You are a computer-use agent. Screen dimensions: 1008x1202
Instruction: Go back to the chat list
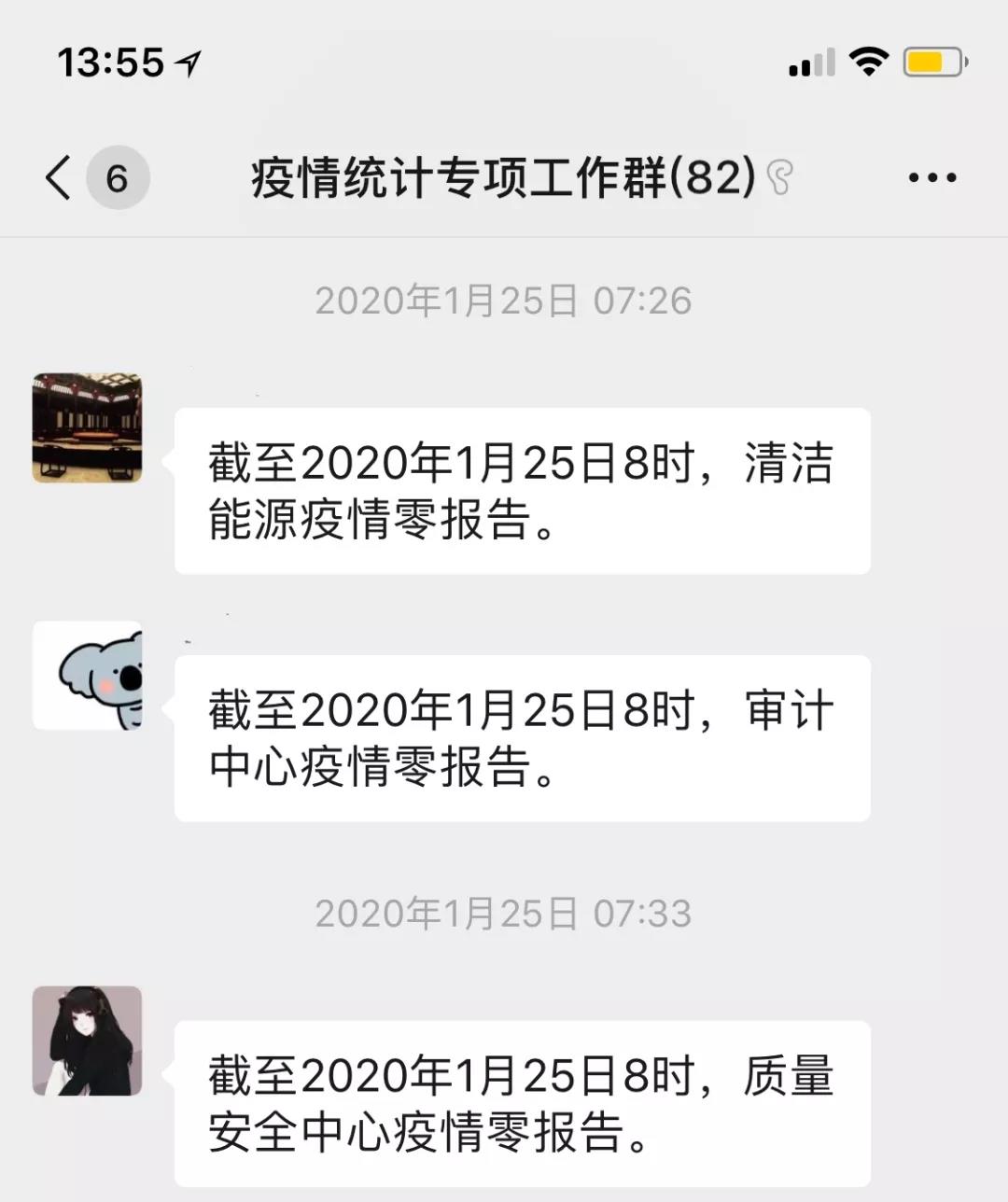click(x=59, y=177)
